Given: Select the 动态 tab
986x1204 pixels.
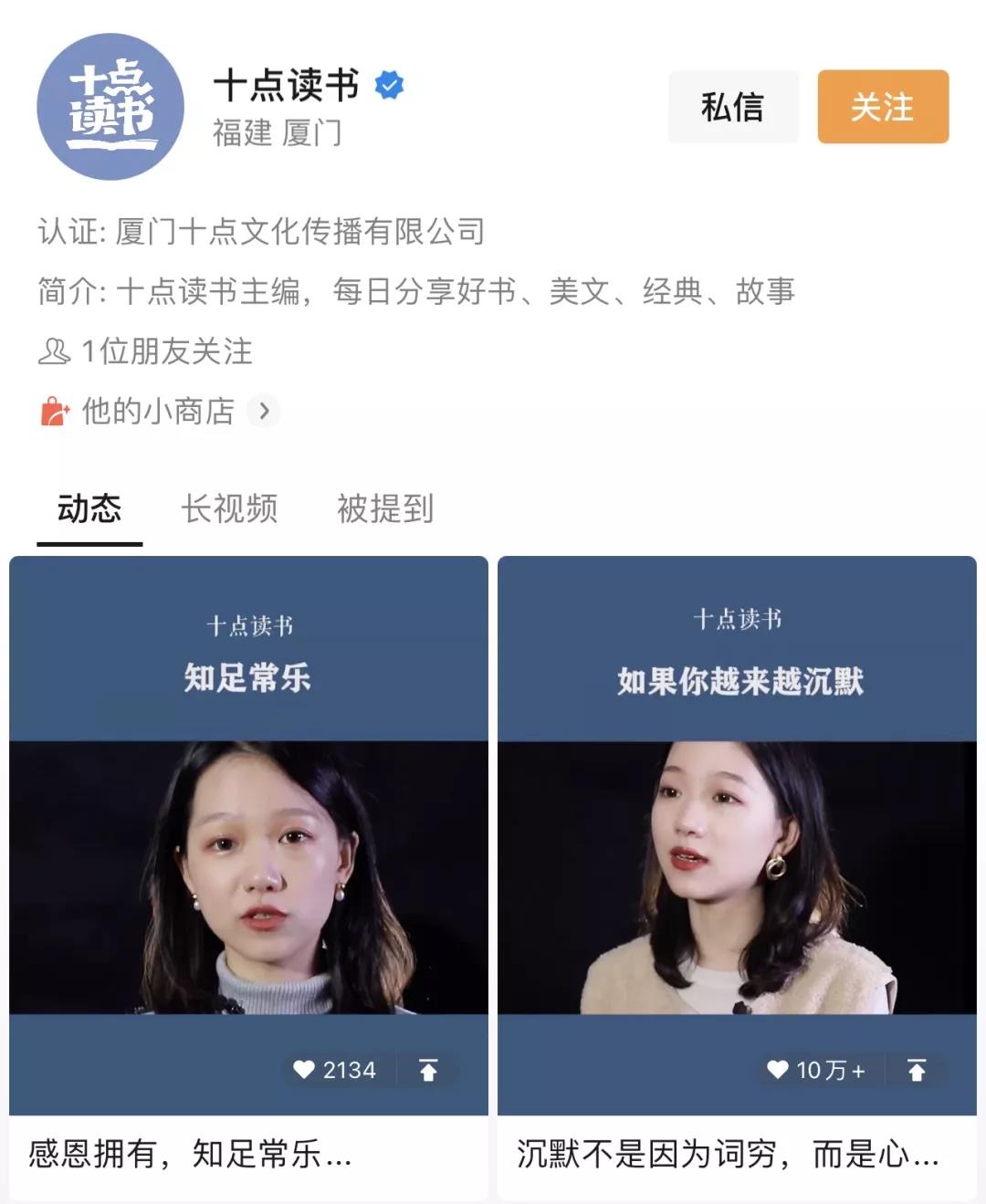Looking at the screenshot, I should [x=89, y=509].
